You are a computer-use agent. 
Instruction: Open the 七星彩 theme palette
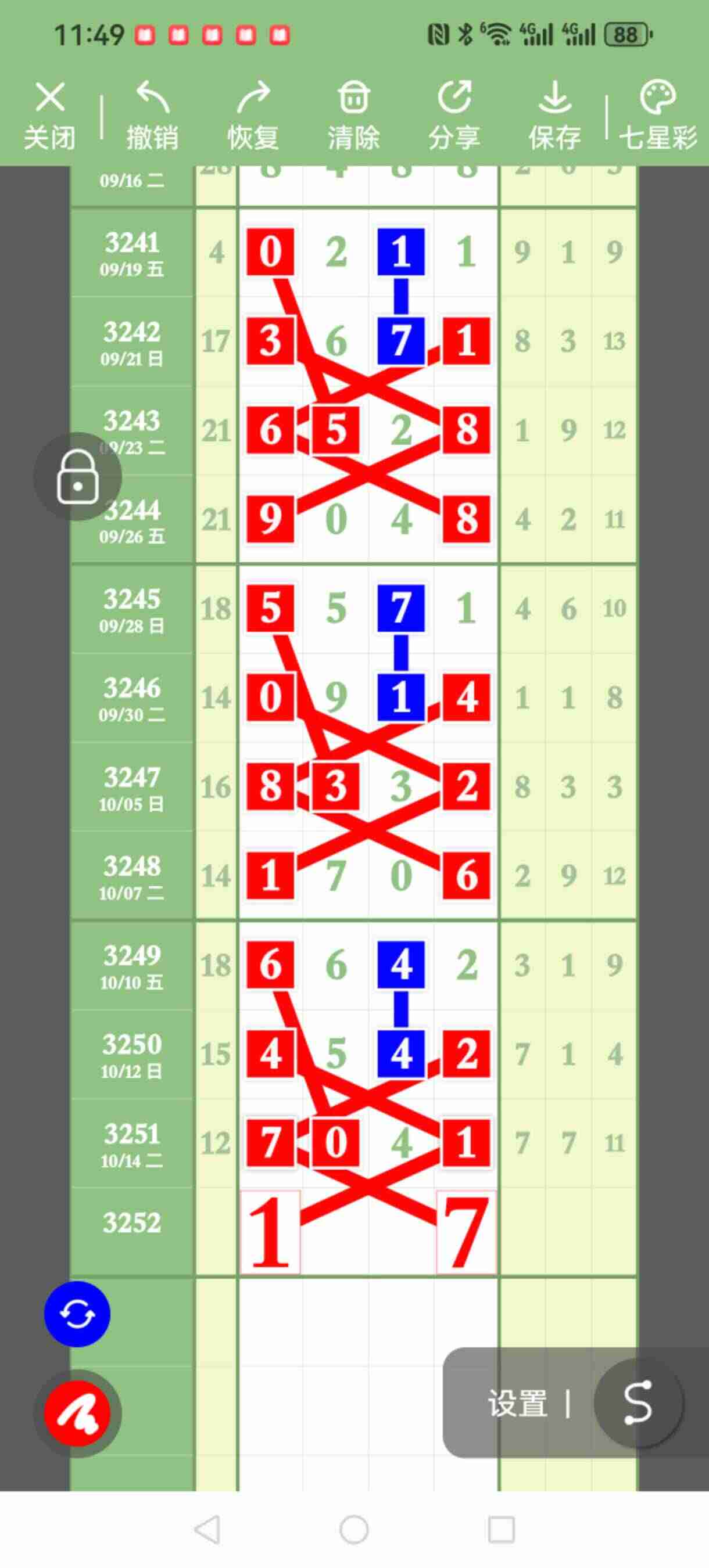point(658,114)
